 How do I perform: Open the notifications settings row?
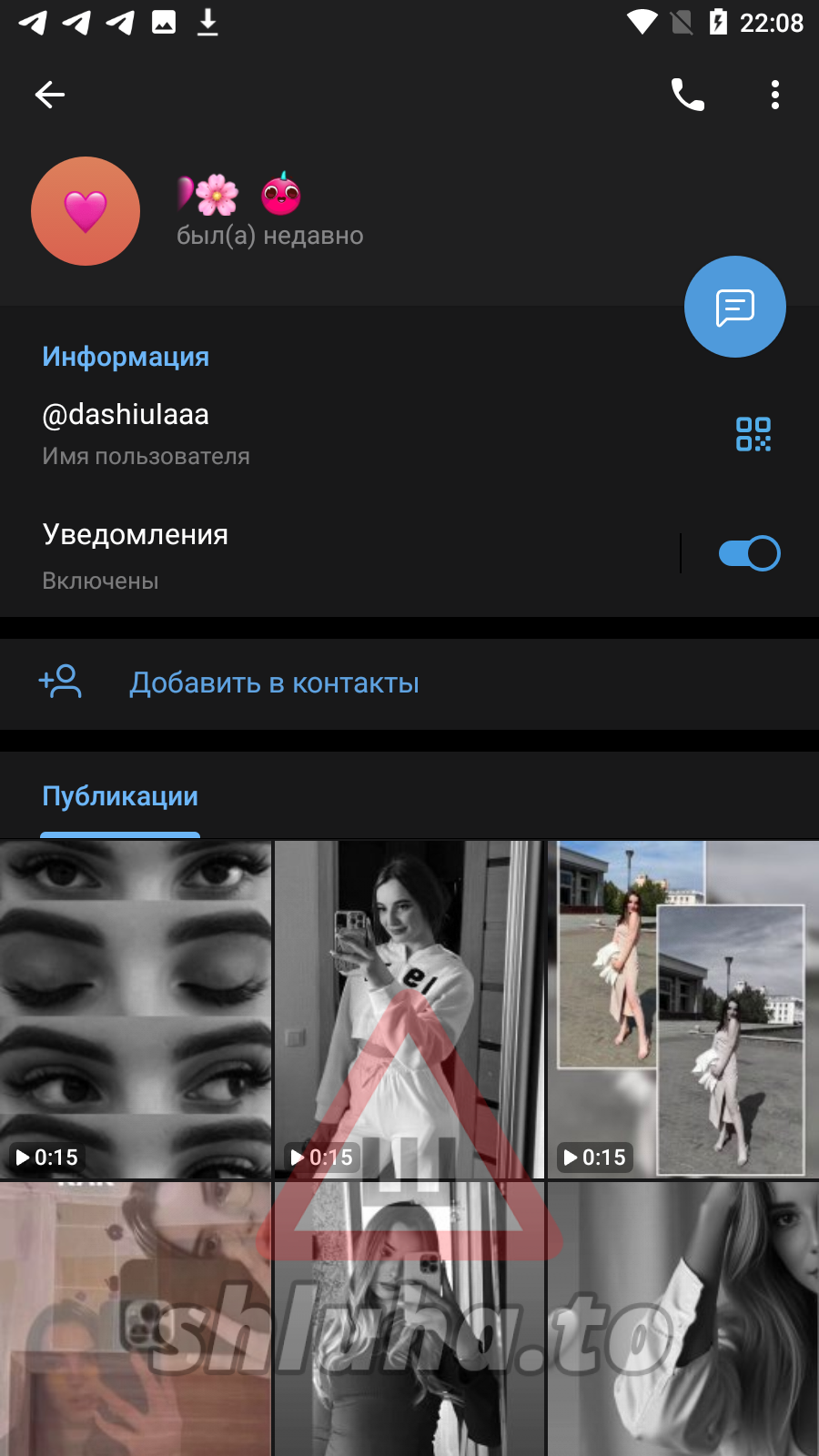coord(318,554)
